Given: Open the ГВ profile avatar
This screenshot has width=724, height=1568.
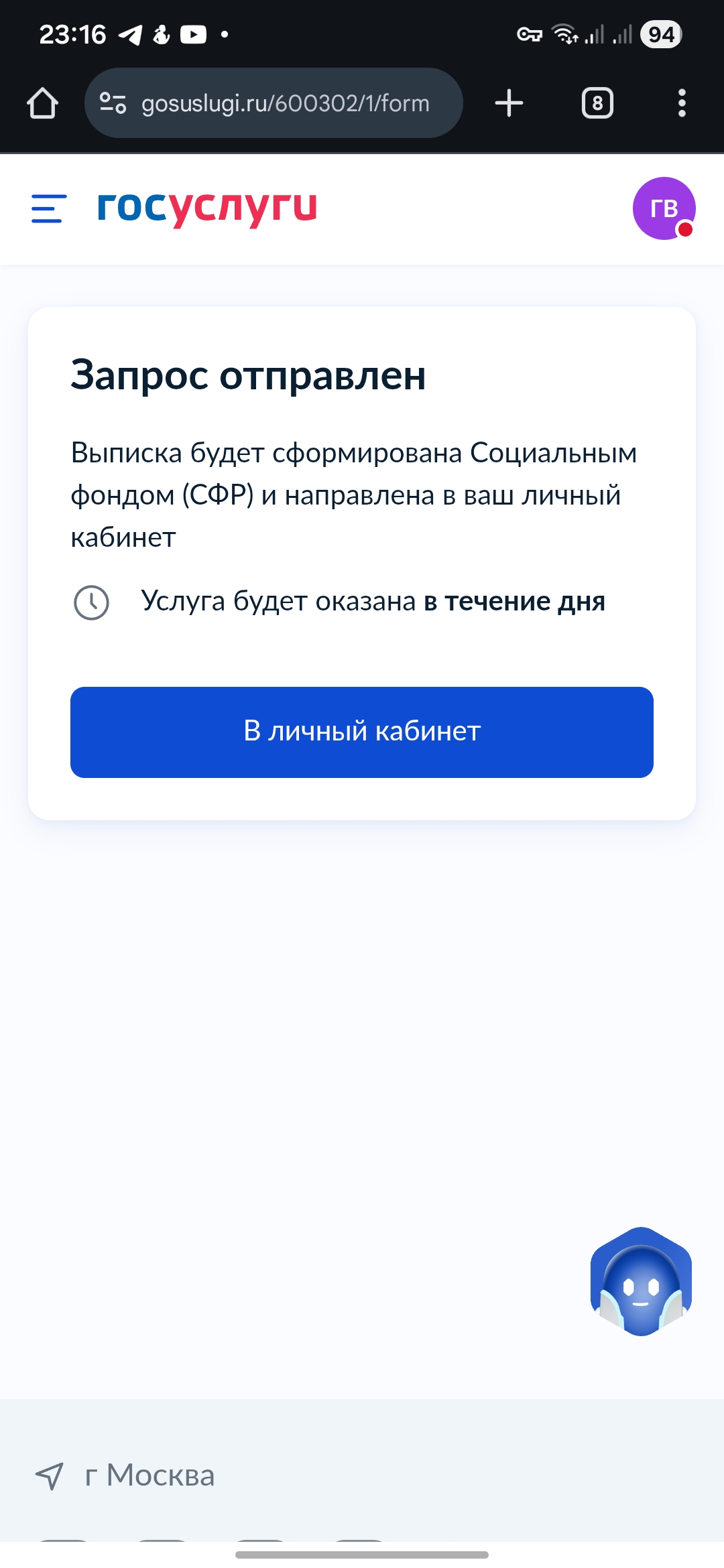Looking at the screenshot, I should 664,208.
